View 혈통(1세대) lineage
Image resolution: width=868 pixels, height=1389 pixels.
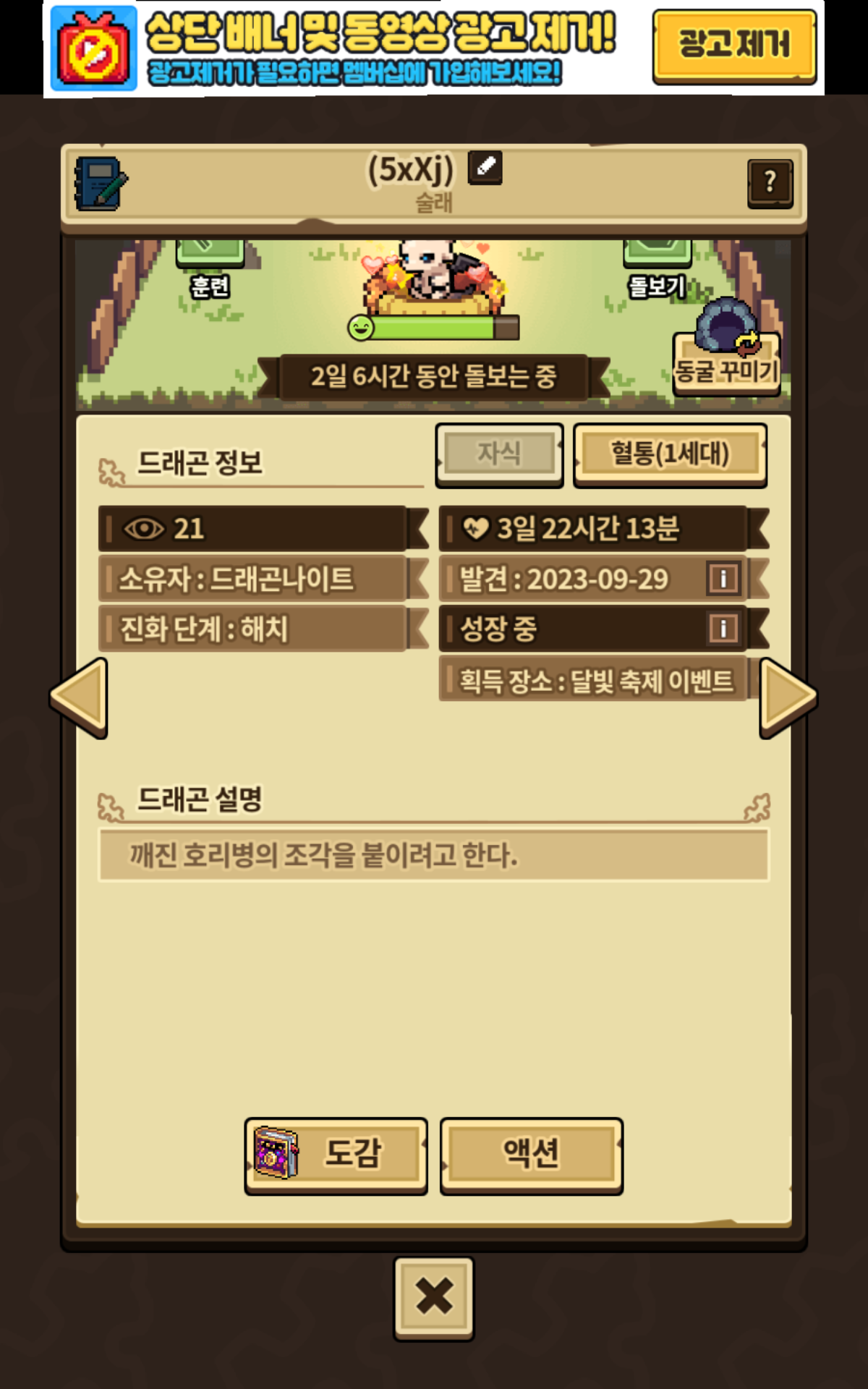(x=670, y=454)
